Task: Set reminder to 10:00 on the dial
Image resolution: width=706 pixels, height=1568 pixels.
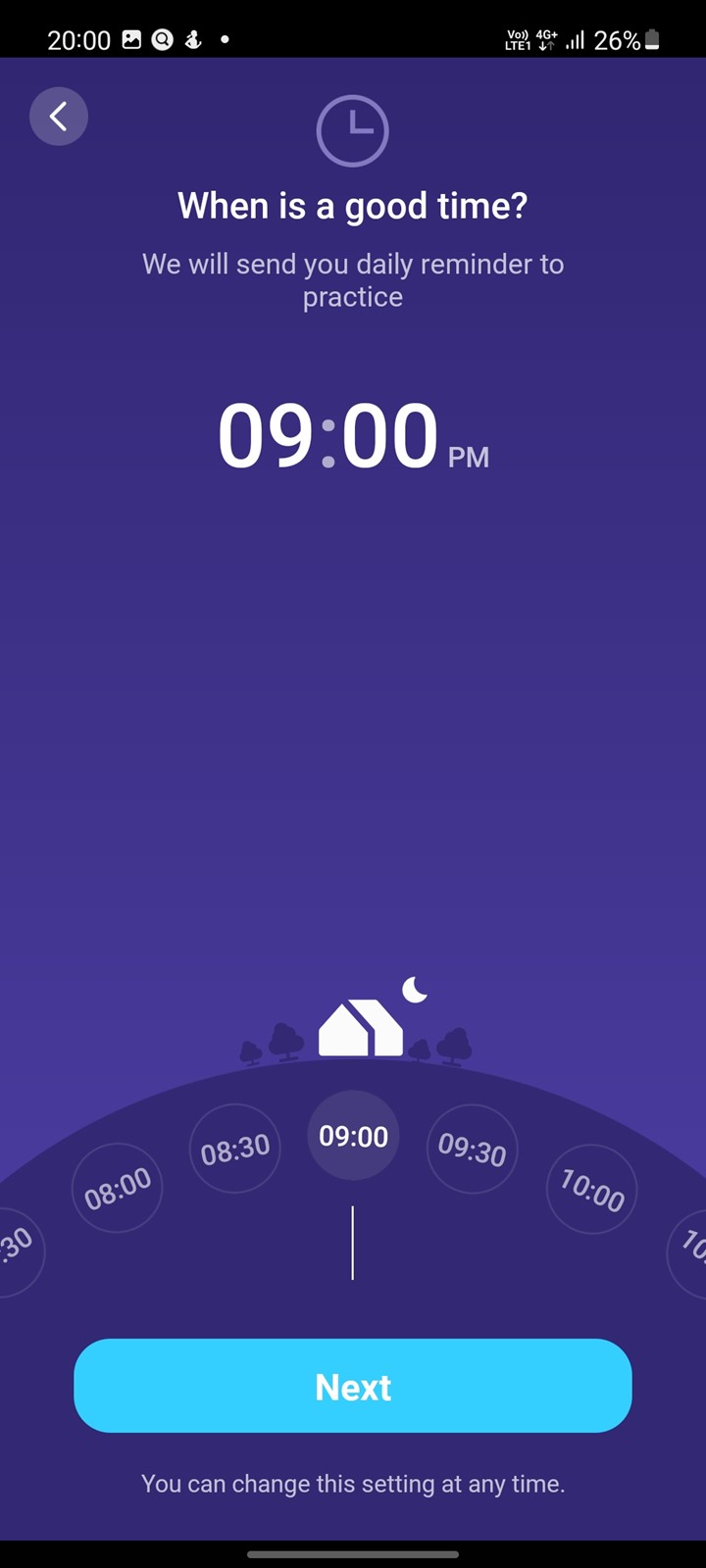Action: 591,1189
